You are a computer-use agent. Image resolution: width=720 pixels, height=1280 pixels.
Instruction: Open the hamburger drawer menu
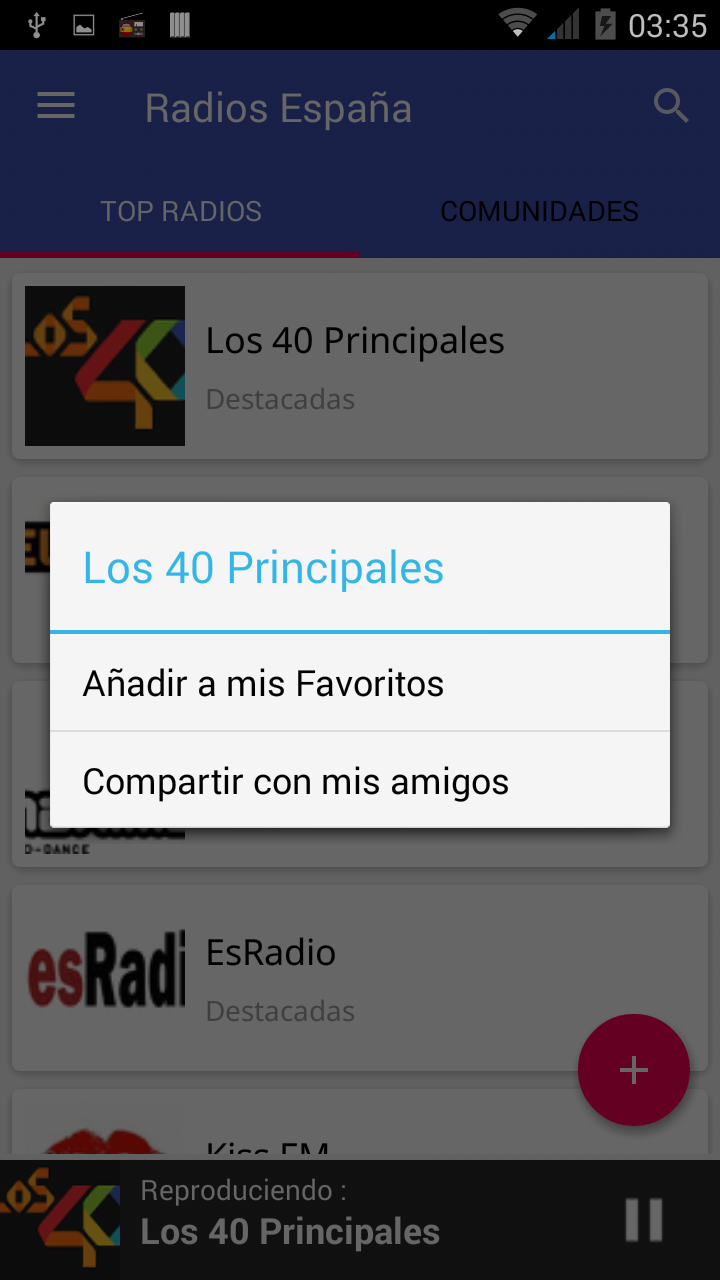[x=56, y=107]
